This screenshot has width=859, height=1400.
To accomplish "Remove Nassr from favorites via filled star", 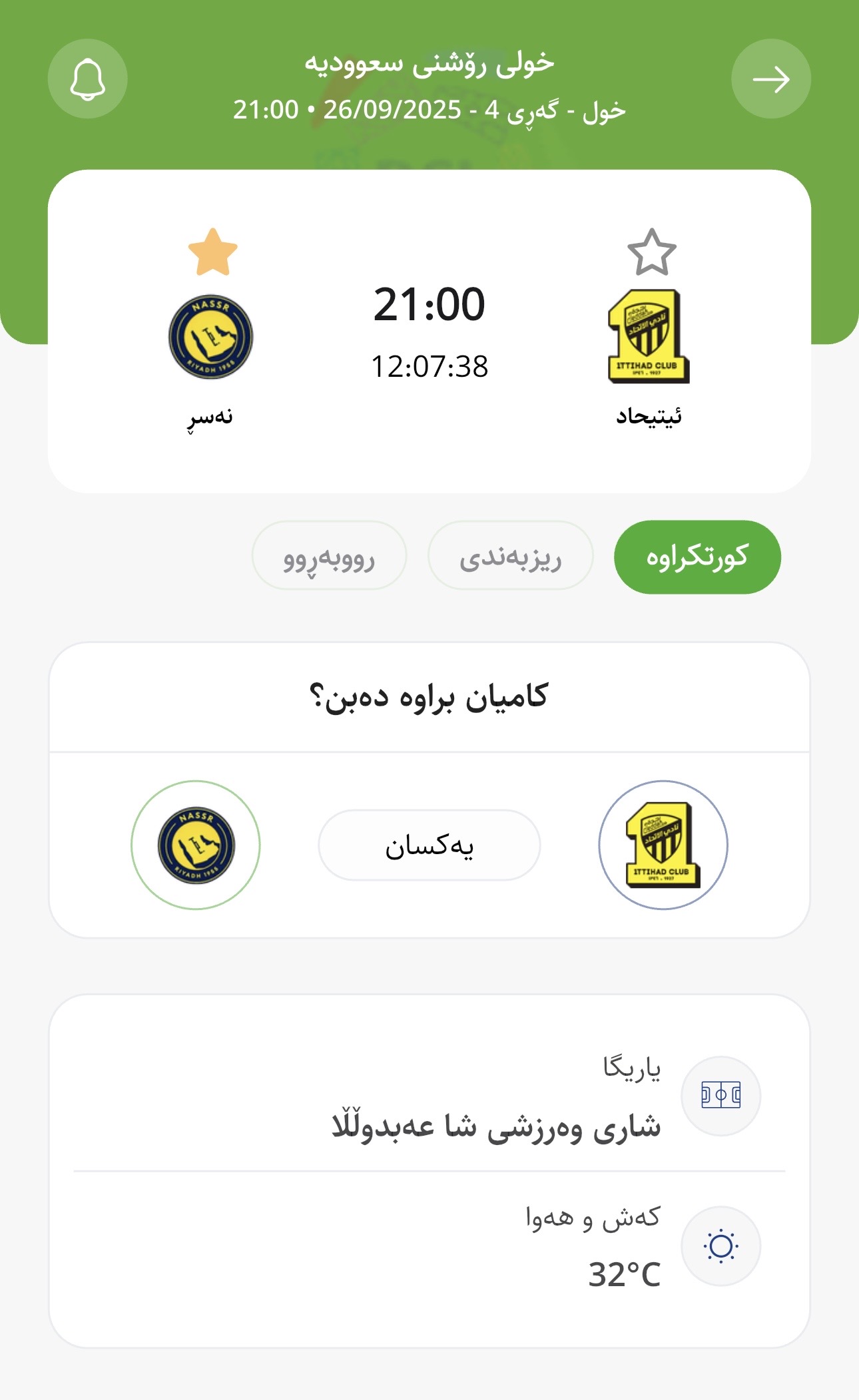I will 212,252.
